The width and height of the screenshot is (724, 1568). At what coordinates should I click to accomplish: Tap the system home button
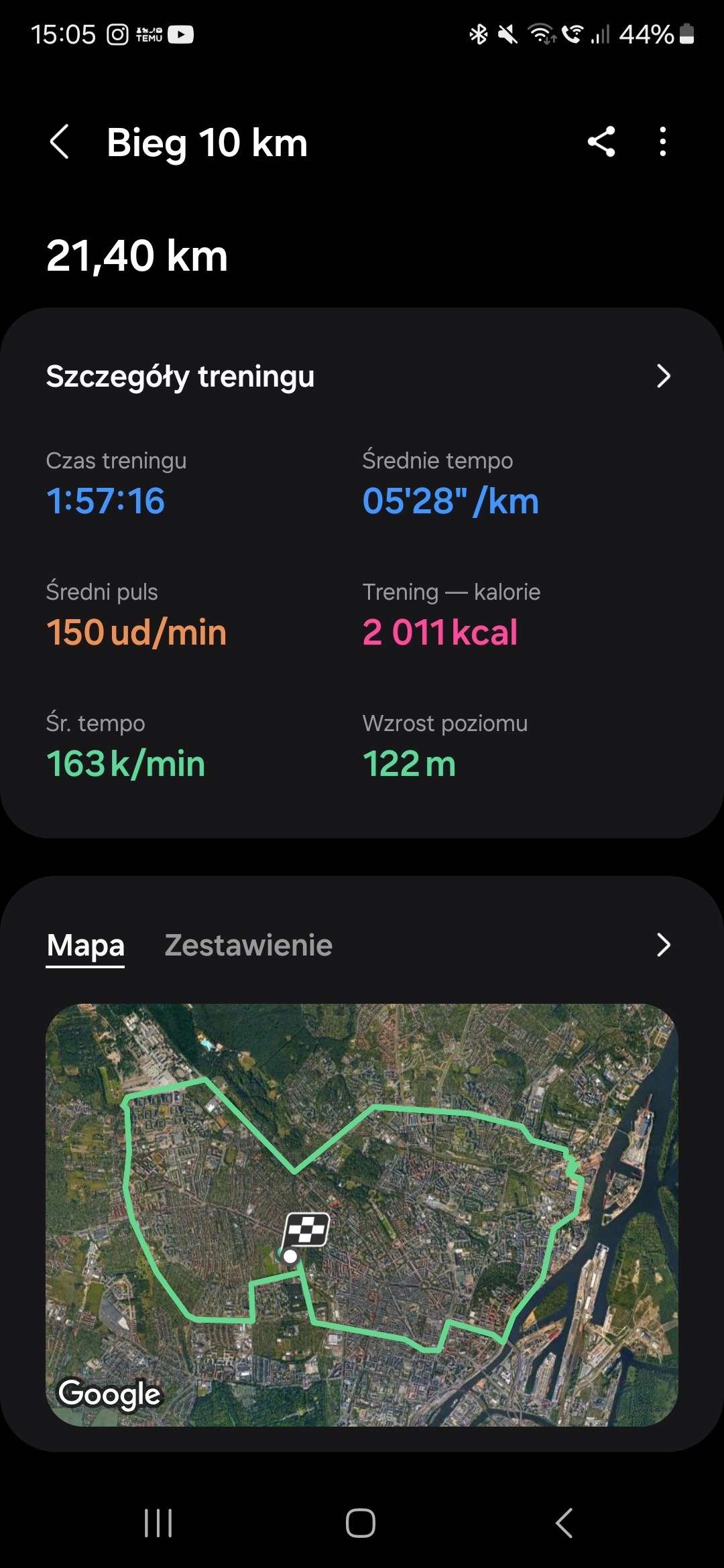[x=361, y=1522]
